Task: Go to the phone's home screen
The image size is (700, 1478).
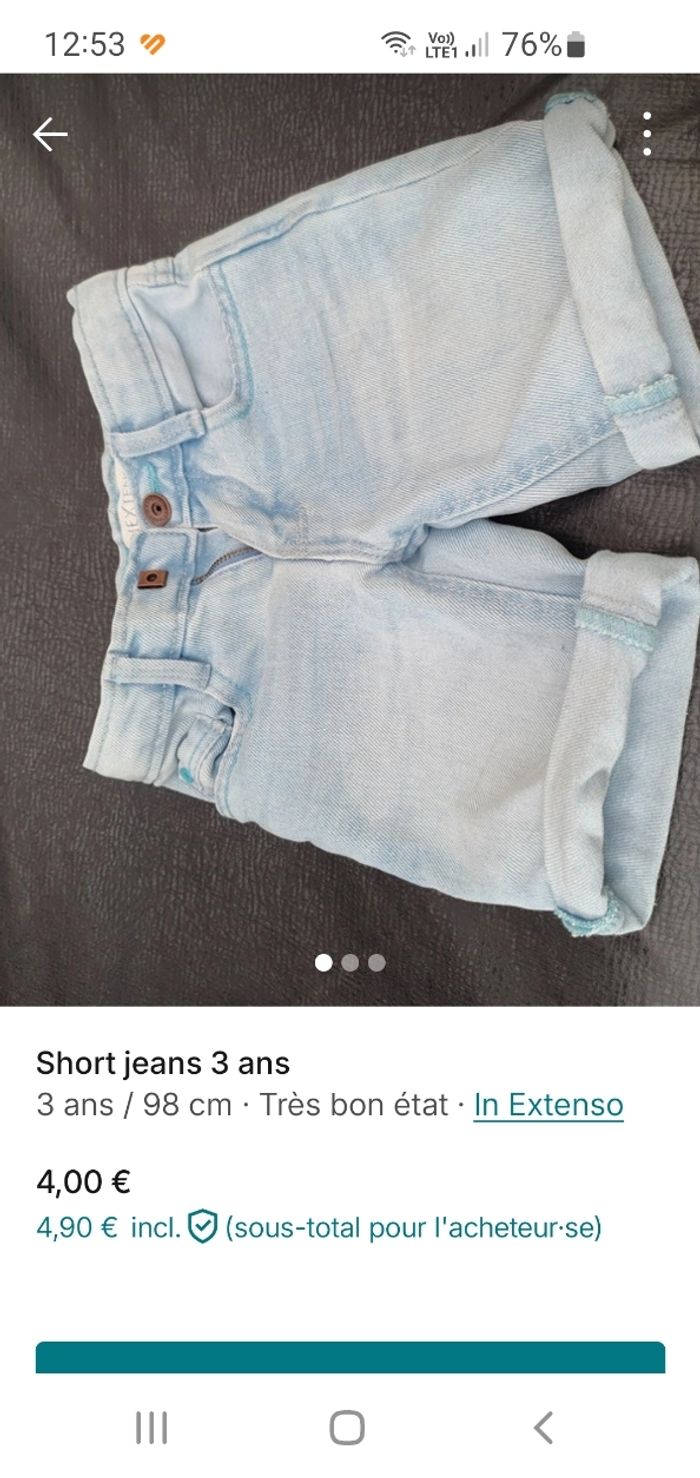Action: [x=347, y=1427]
